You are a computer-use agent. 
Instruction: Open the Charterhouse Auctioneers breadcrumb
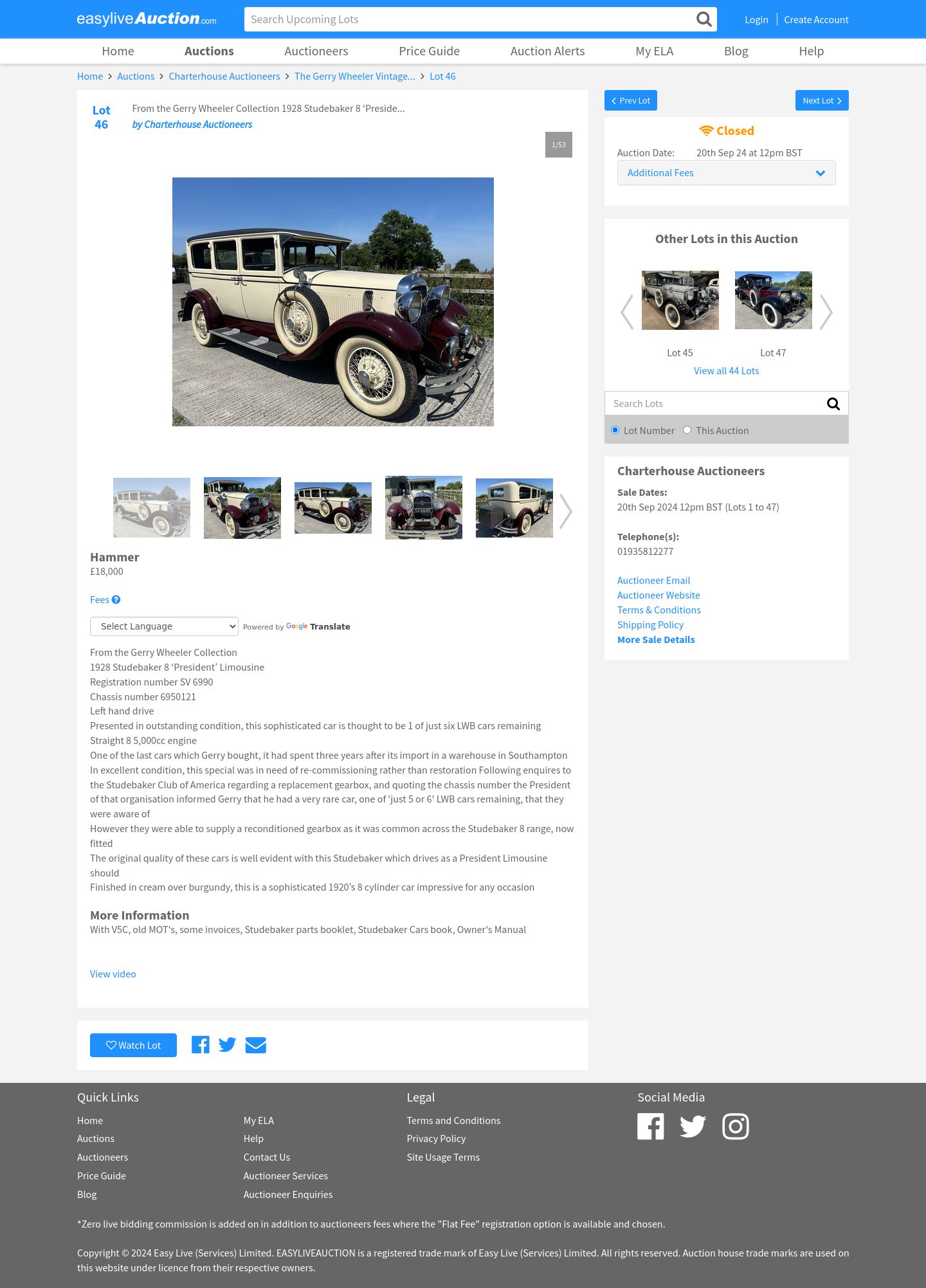[x=224, y=77]
